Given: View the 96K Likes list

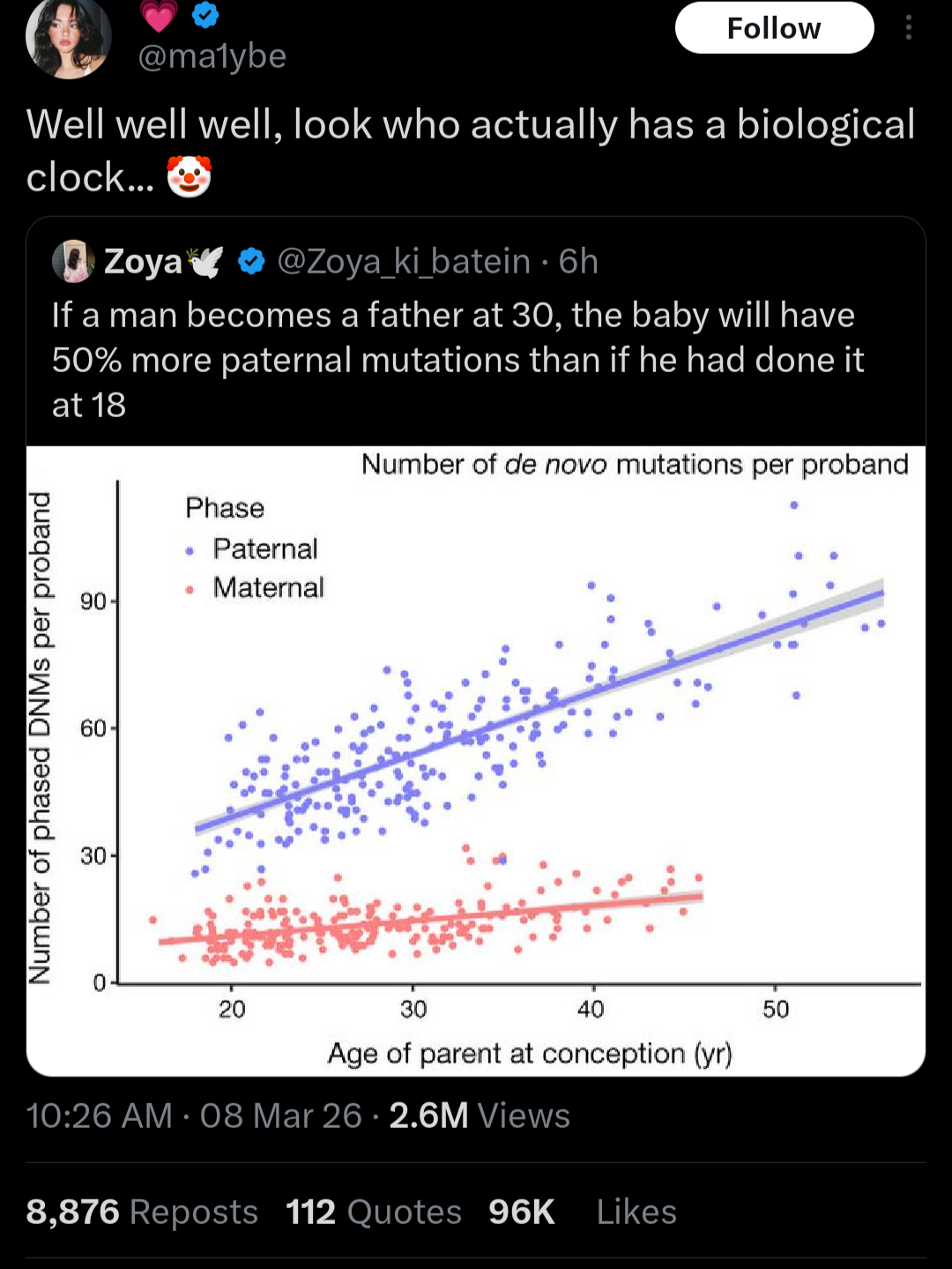Looking at the screenshot, I should 583,1212.
